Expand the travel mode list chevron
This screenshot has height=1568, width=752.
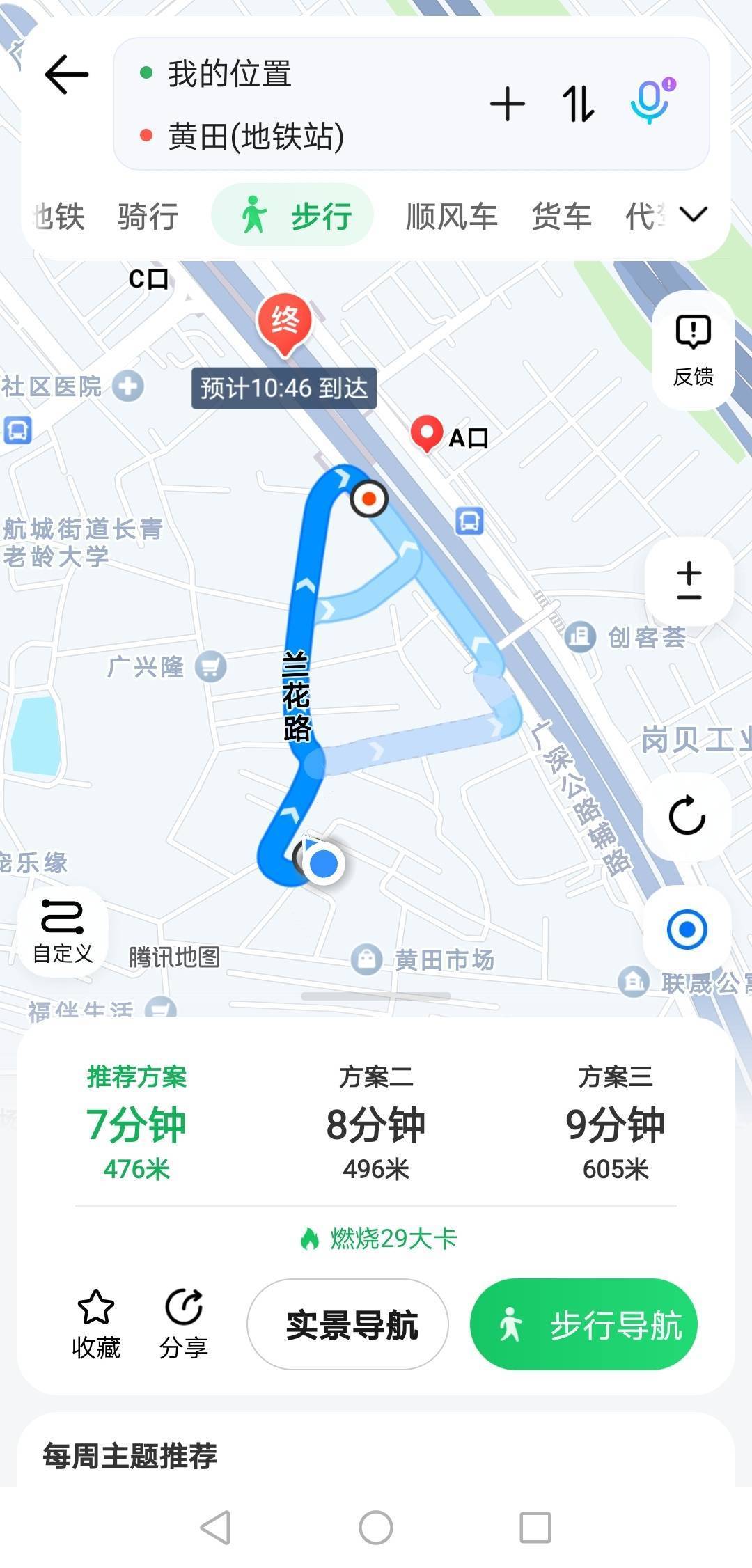tap(694, 214)
